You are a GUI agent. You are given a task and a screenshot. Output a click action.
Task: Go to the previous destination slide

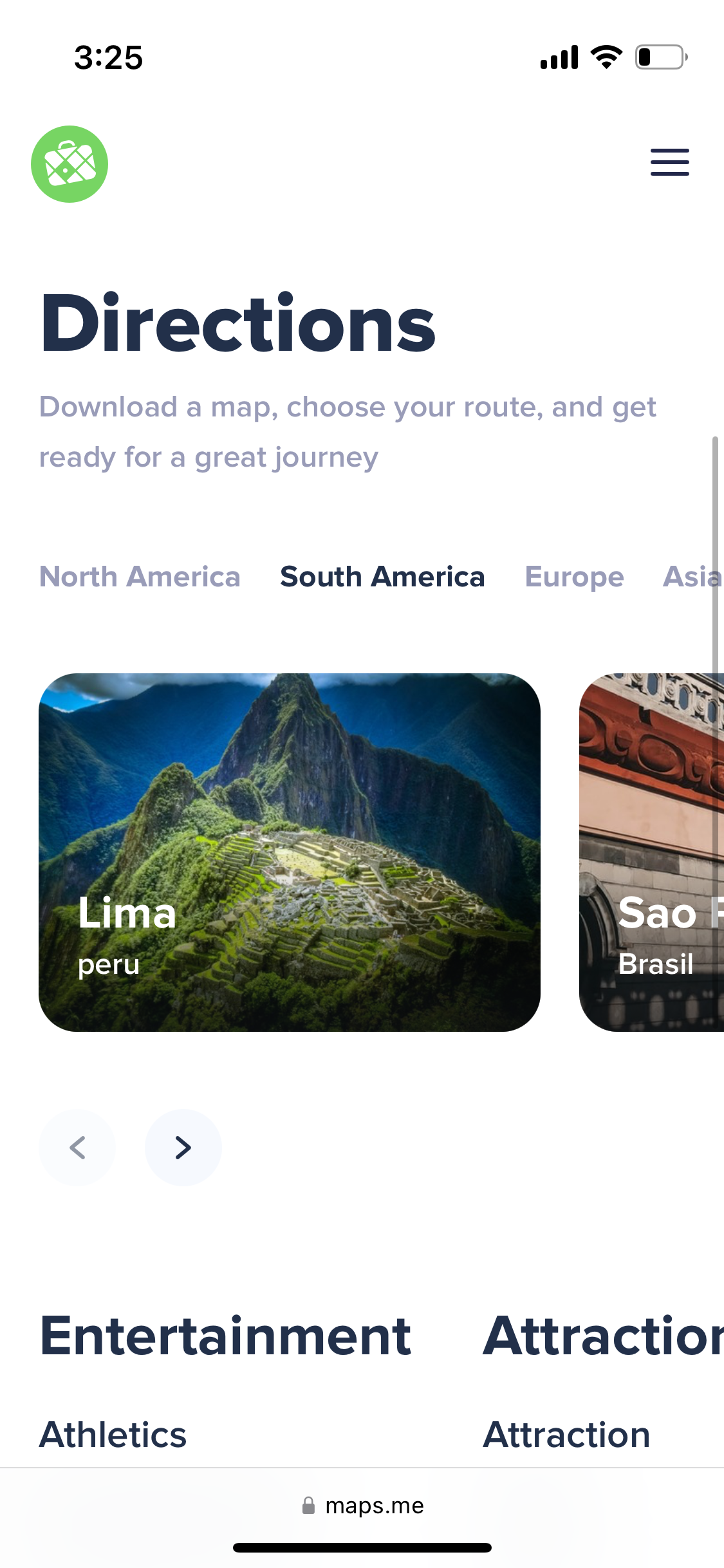[77, 1148]
